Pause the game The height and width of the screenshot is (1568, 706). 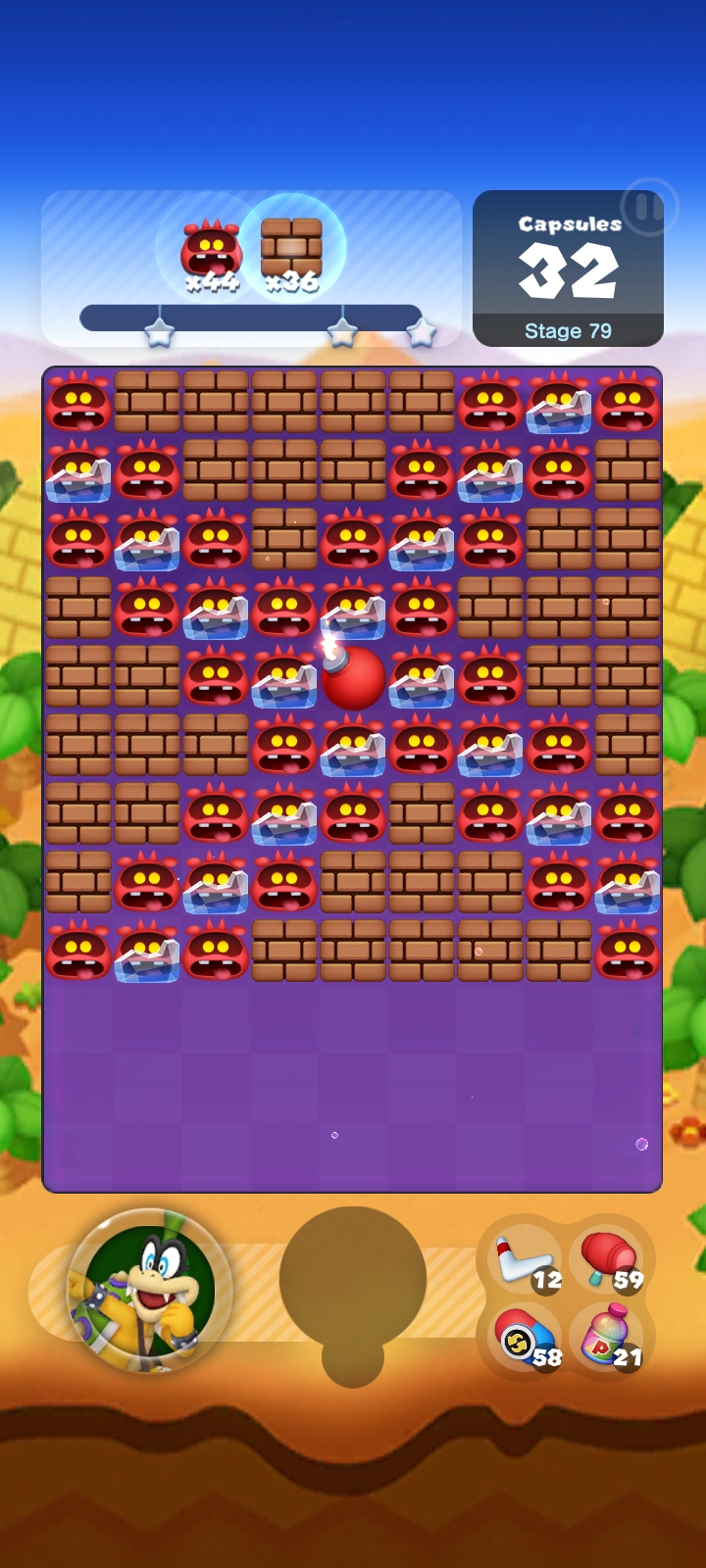point(647,208)
